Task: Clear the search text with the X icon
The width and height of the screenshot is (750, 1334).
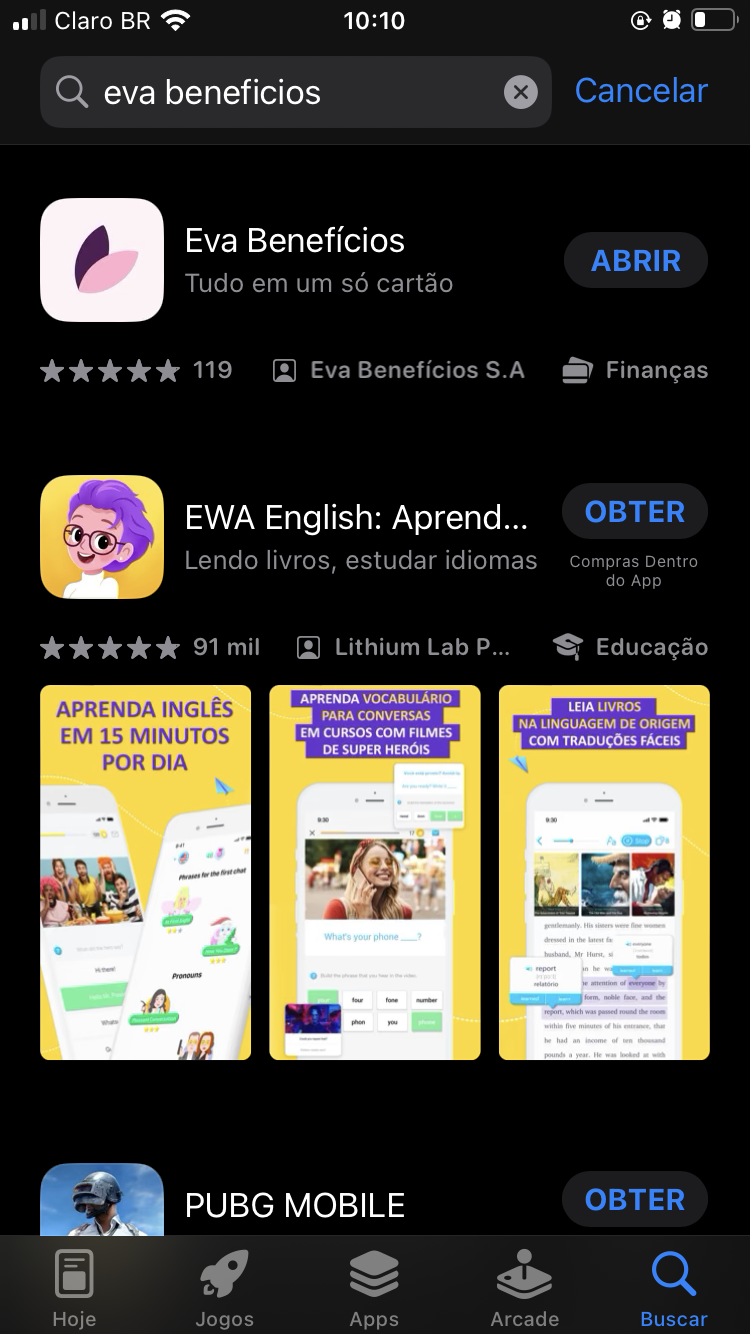Action: tap(520, 93)
